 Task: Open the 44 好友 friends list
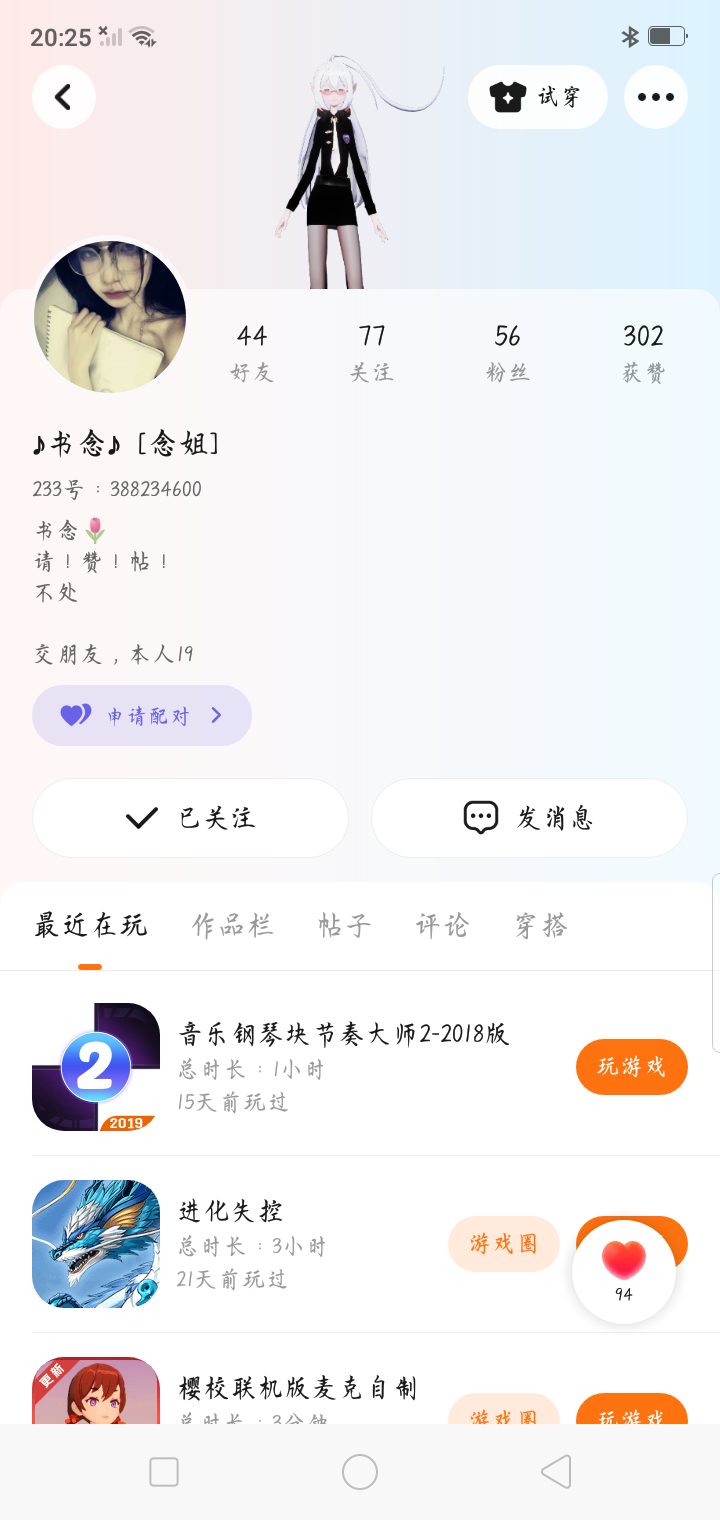252,352
